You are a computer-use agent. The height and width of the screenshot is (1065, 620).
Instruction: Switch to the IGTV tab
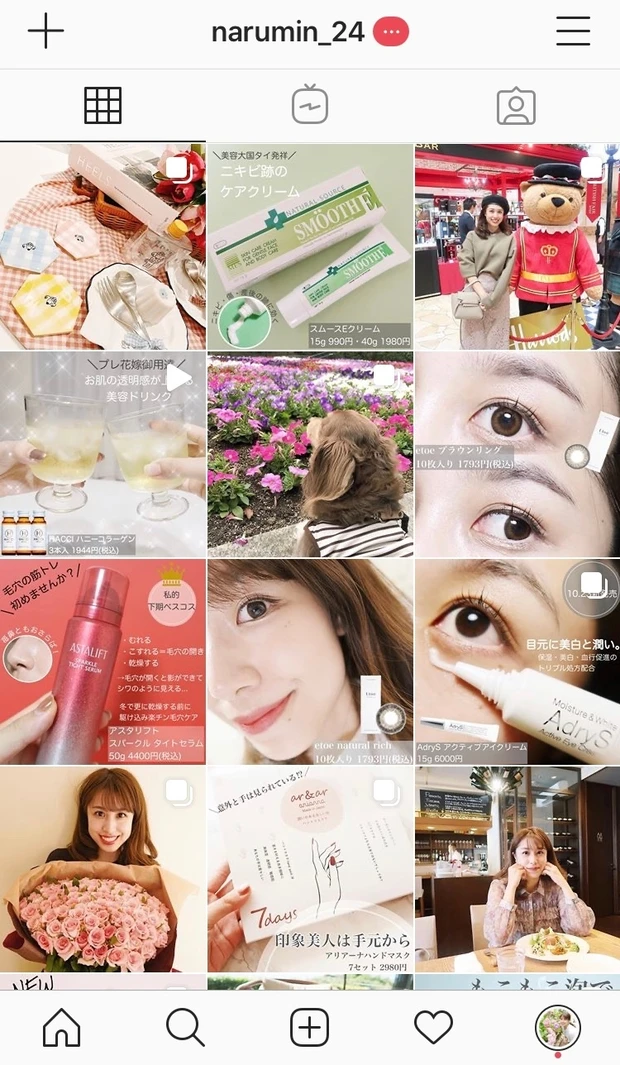[x=309, y=105]
